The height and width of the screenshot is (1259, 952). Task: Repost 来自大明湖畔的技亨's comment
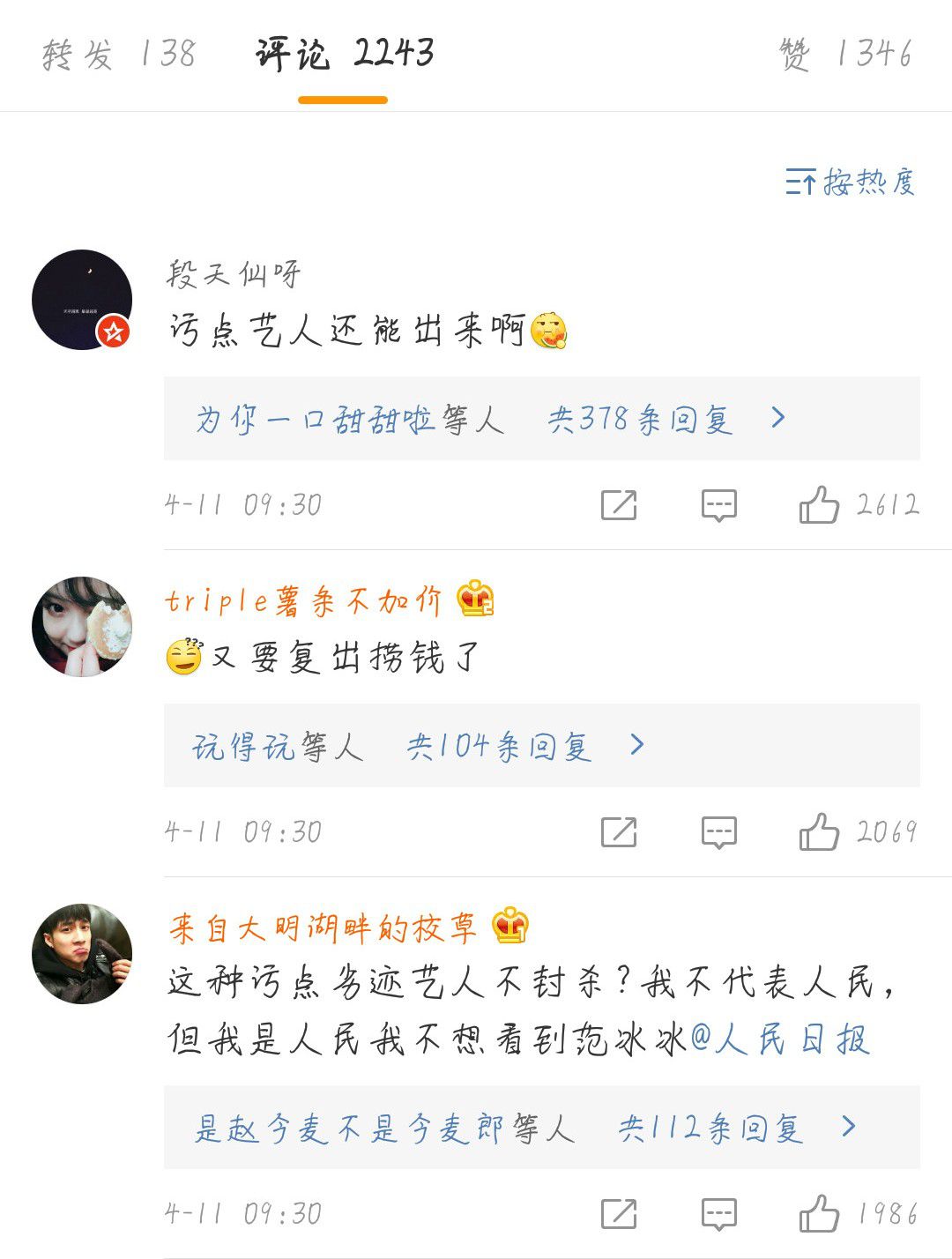point(619,1214)
